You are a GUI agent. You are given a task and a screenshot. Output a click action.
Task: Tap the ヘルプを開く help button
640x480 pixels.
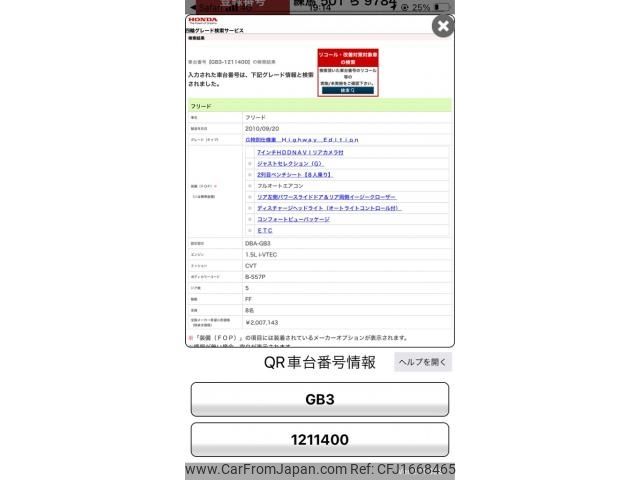tap(423, 362)
